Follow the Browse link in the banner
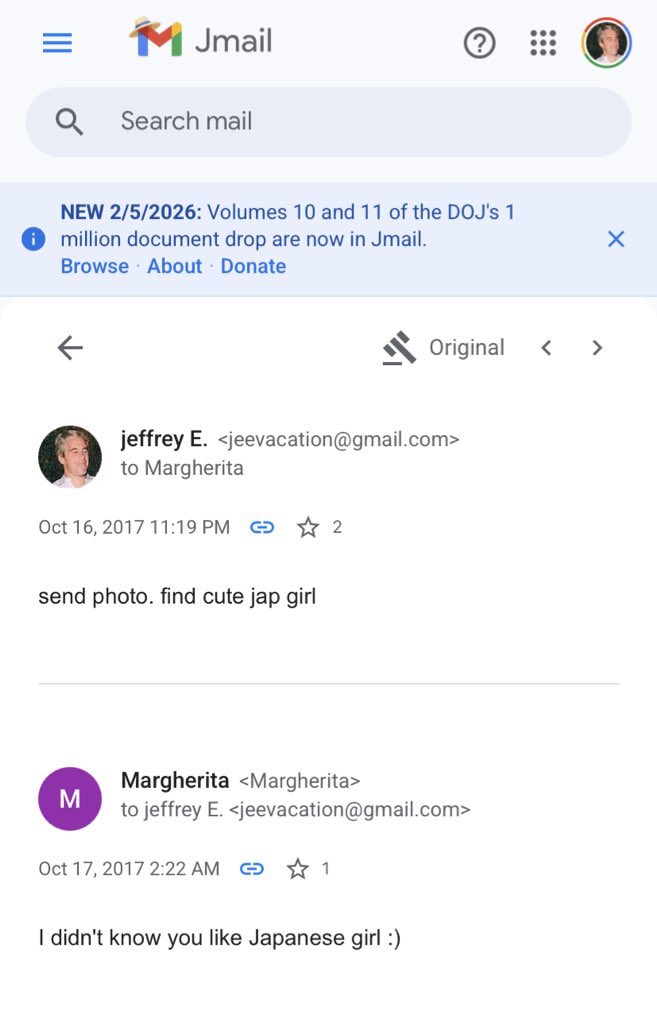 (94, 266)
